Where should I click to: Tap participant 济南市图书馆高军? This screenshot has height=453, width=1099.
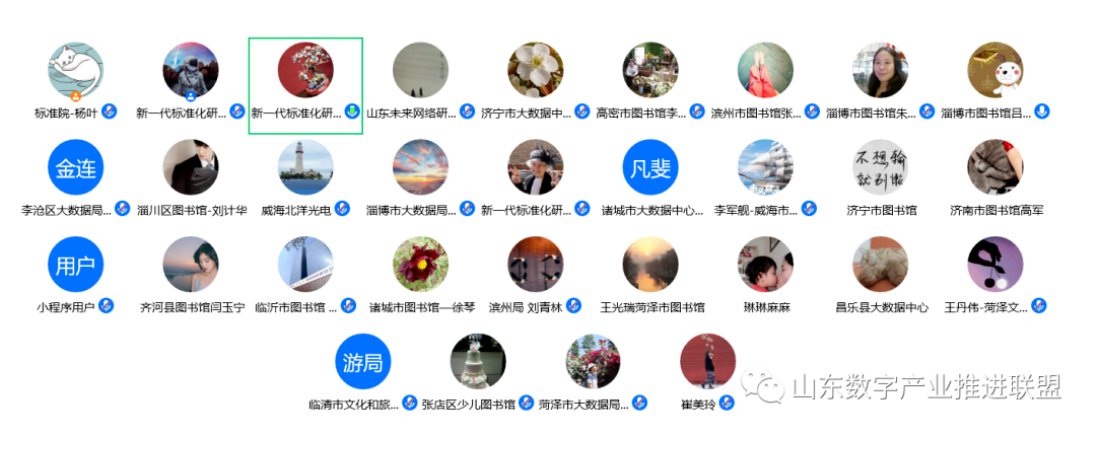pyautogui.click(x=995, y=168)
